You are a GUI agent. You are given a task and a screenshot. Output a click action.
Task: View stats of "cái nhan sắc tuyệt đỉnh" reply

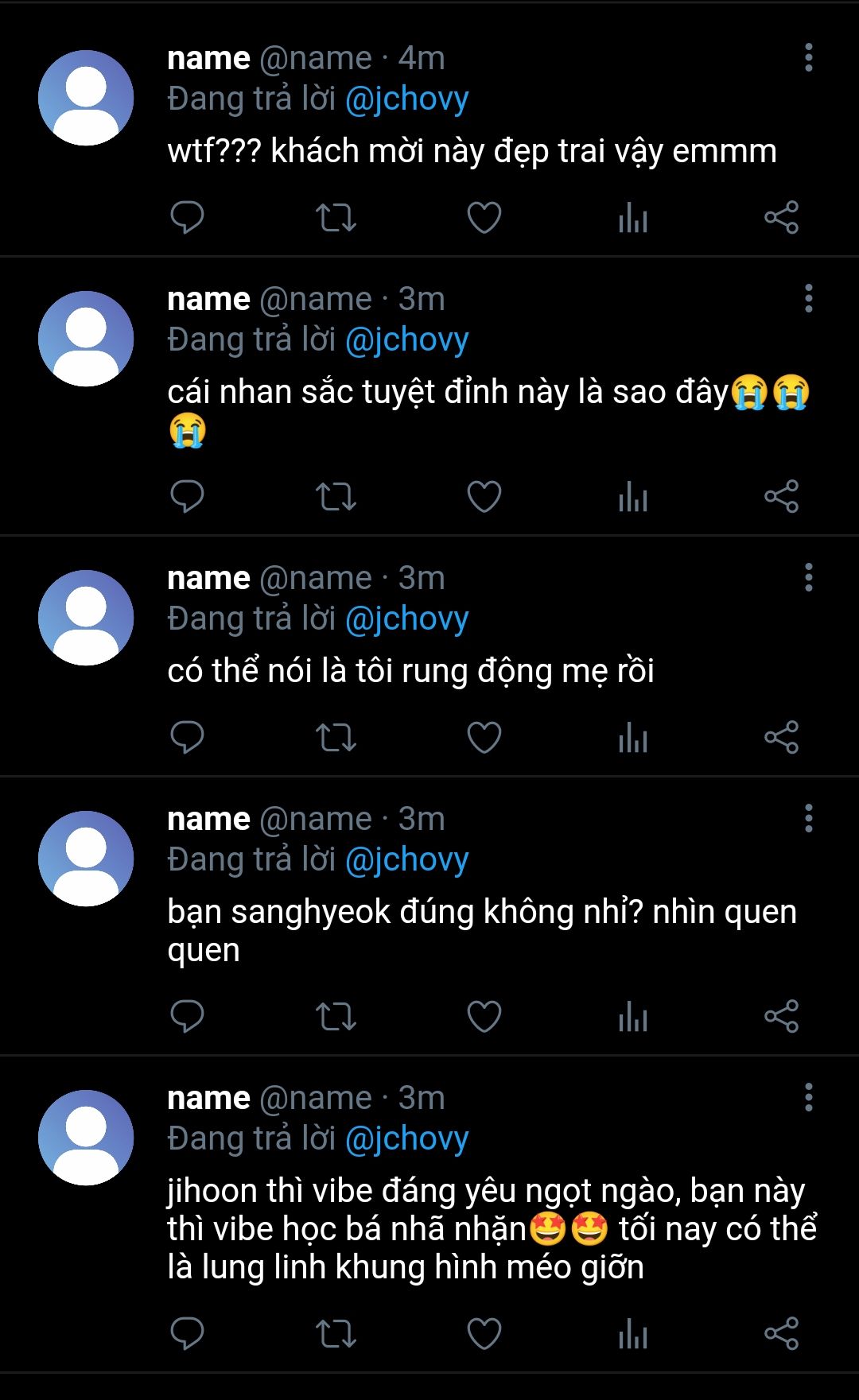[633, 497]
